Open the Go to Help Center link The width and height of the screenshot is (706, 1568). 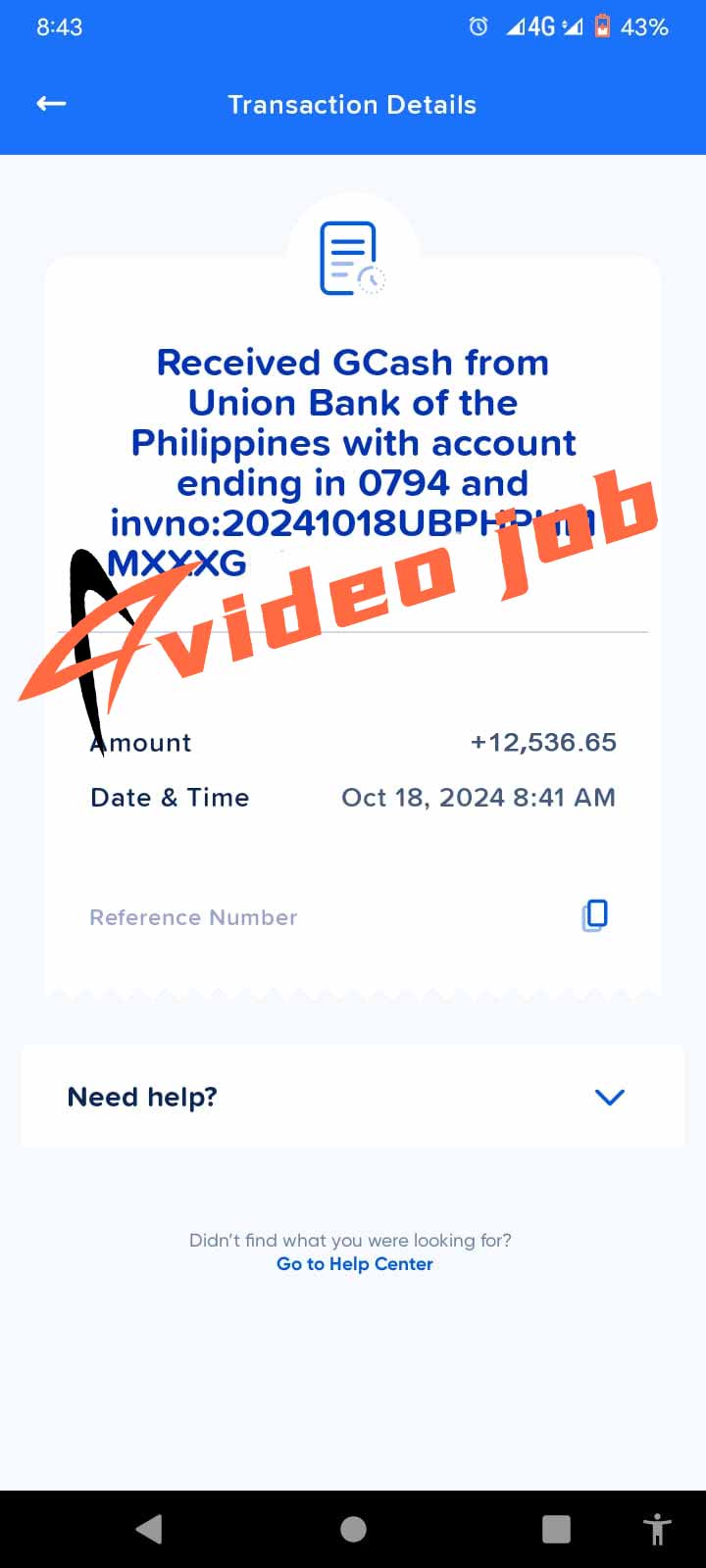click(354, 1264)
